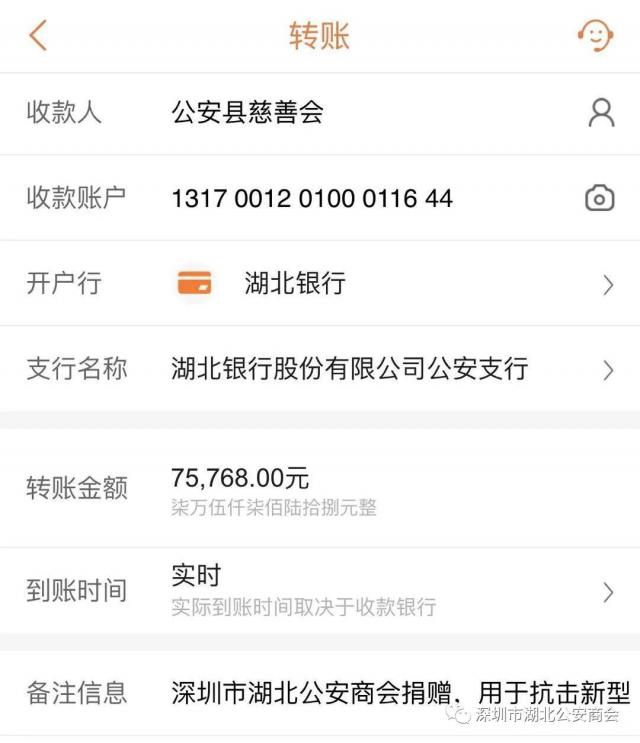Change the 到账时间 arrival time option
640x743 pixels.
[390, 591]
